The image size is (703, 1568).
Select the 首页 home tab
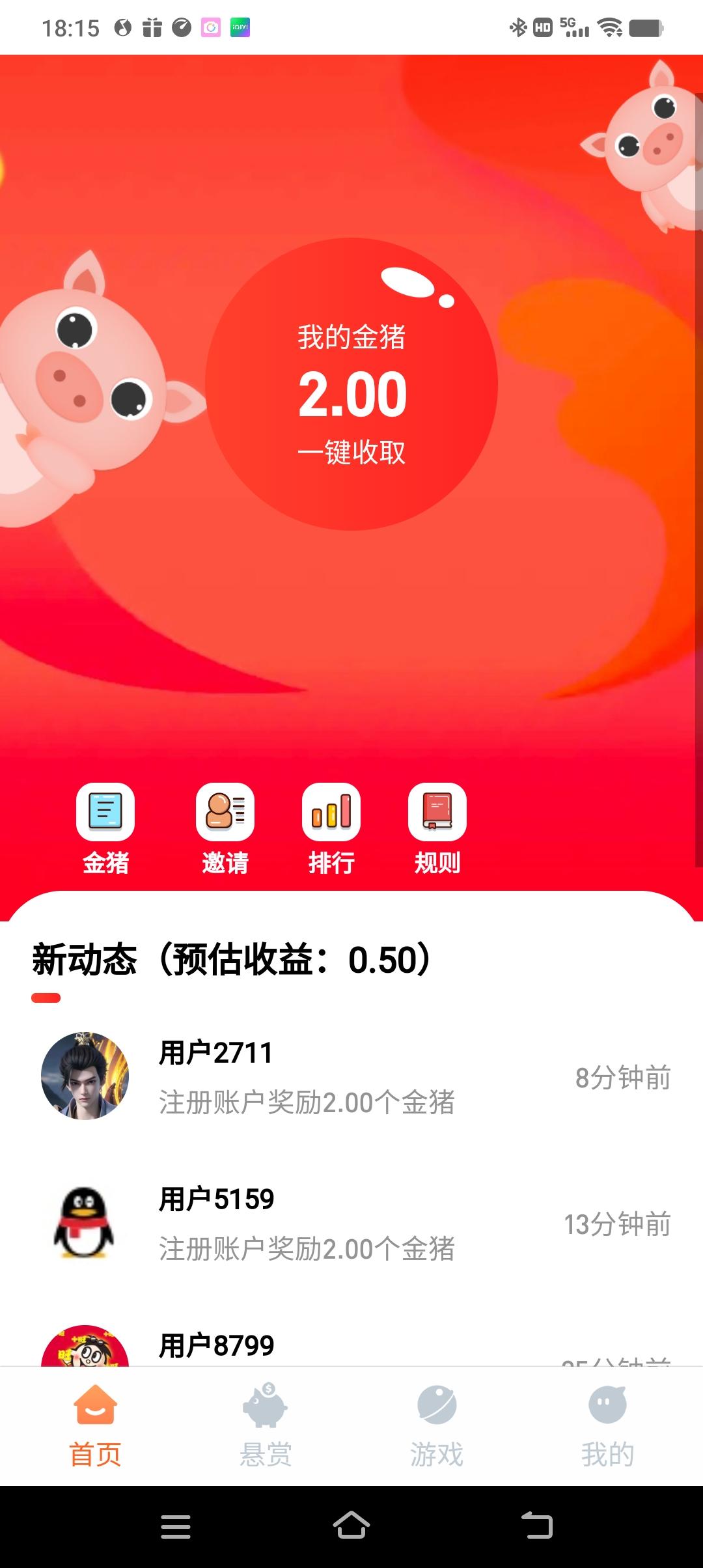coord(96,1426)
